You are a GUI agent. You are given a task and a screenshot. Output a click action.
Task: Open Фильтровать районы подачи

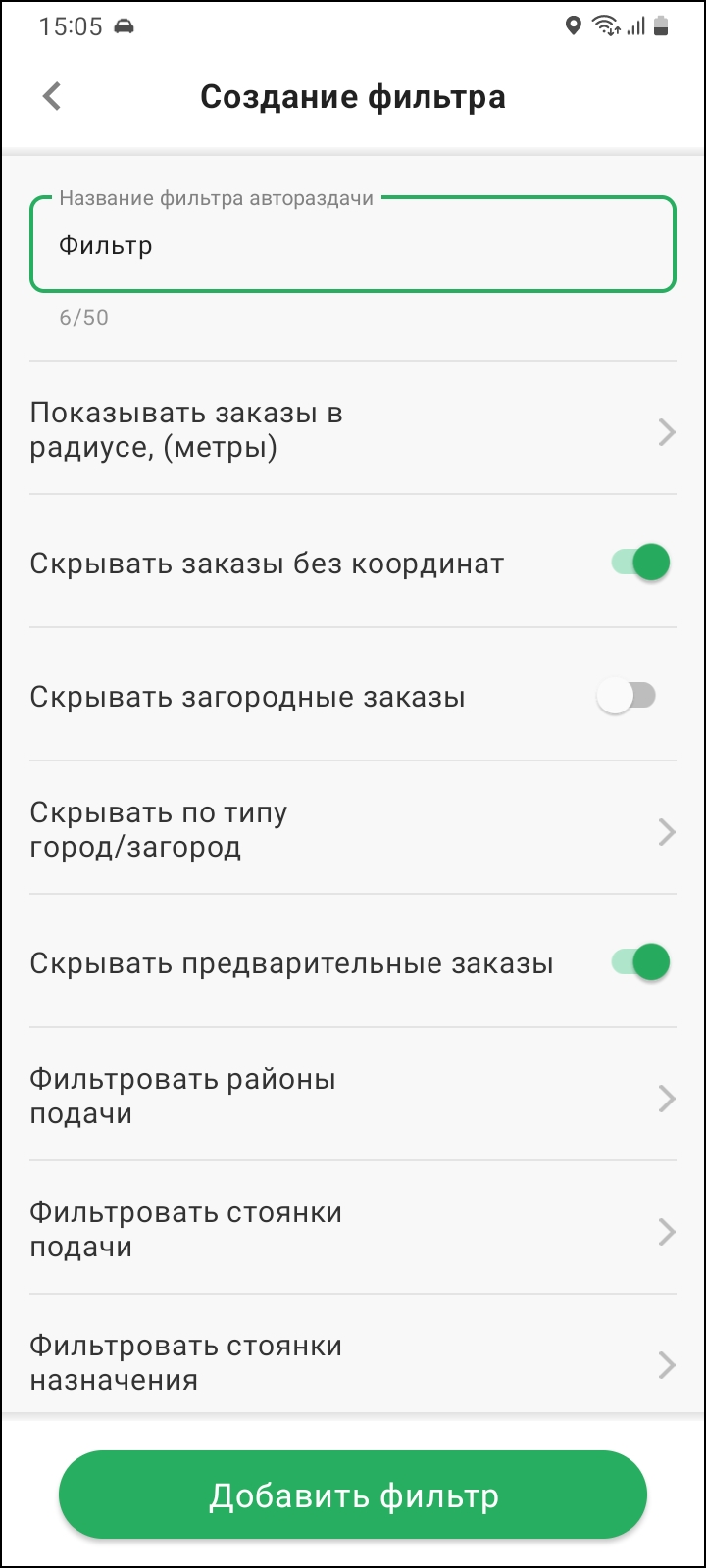tap(353, 1097)
